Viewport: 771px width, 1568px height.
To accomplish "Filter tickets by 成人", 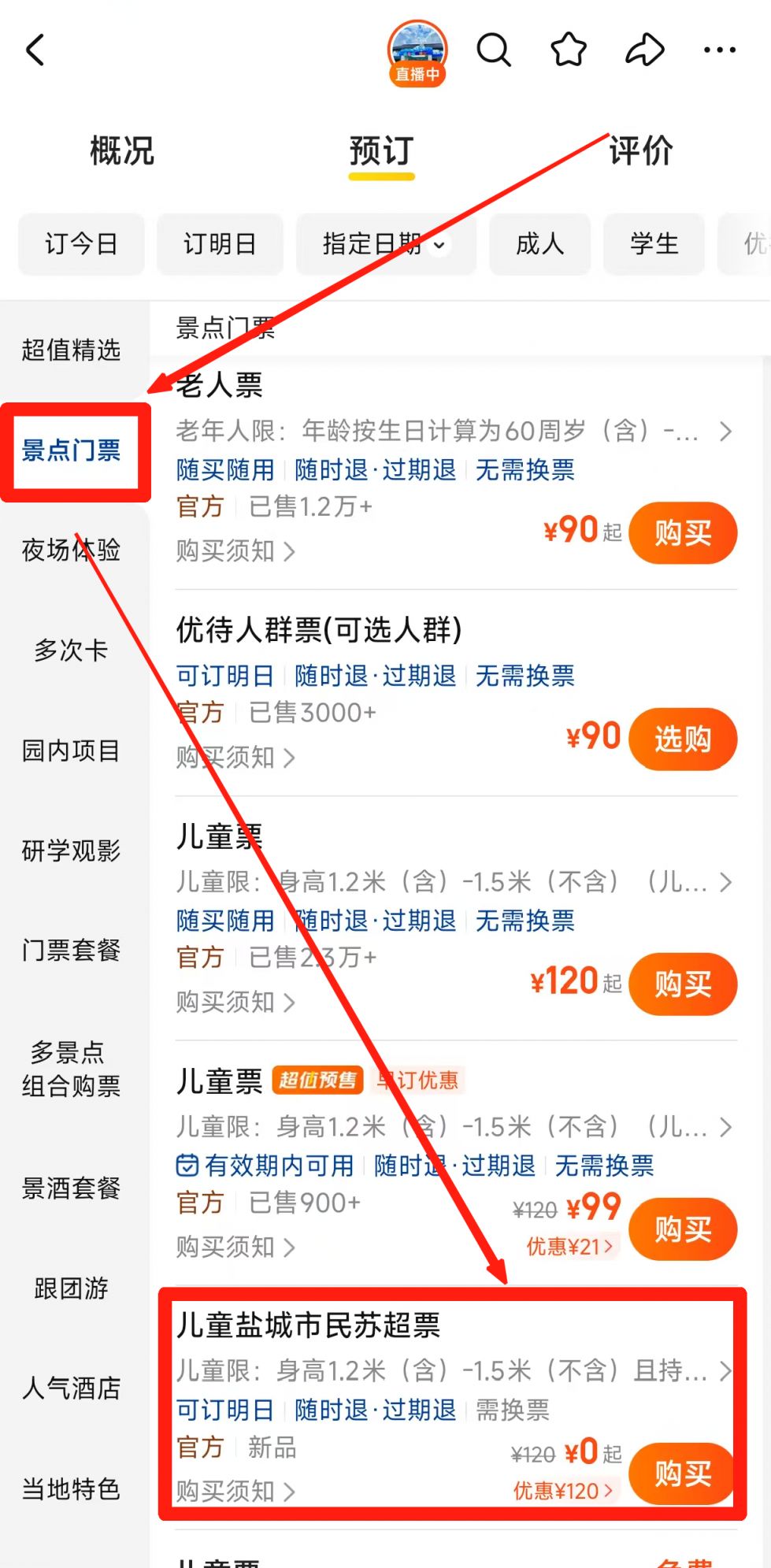I will 539,244.
